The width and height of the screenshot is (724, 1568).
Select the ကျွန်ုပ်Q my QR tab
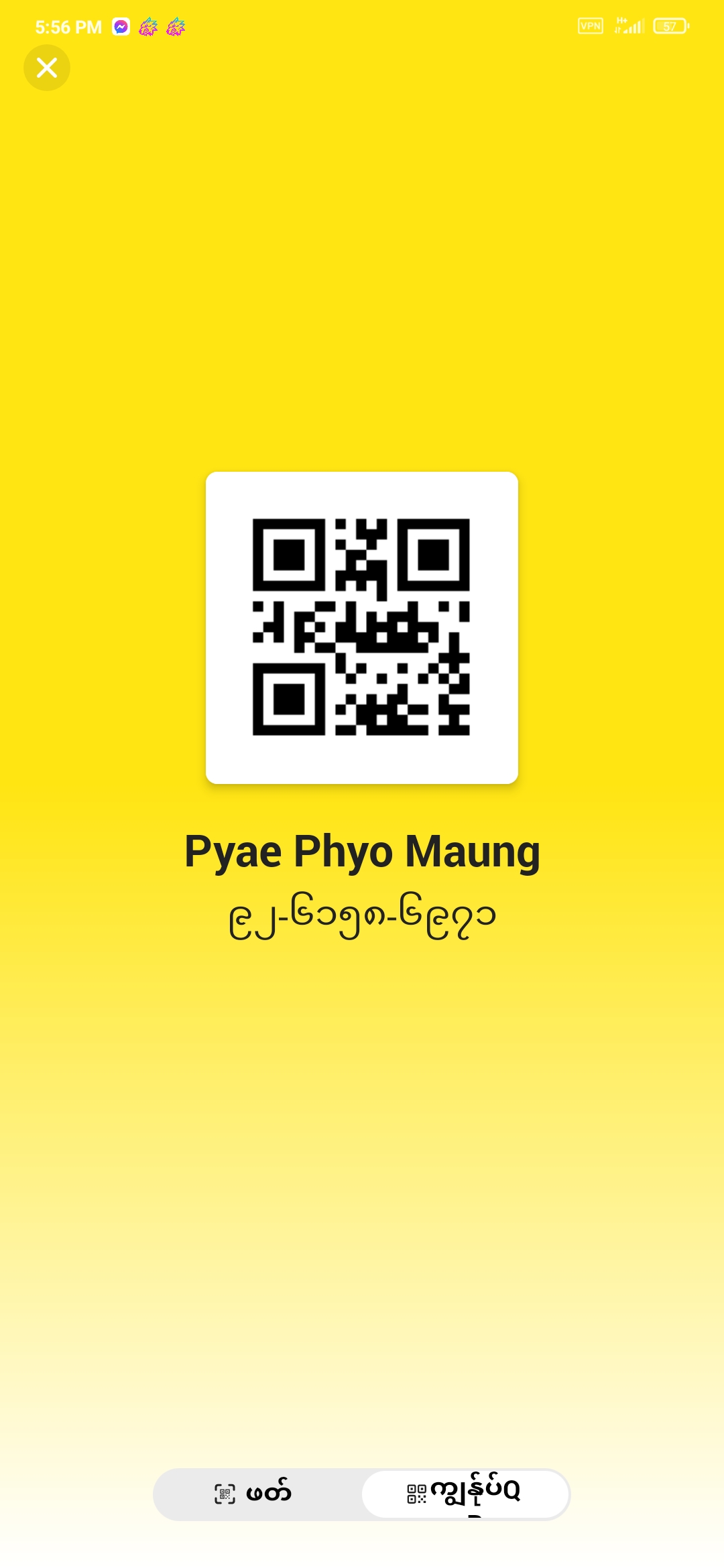465,1494
